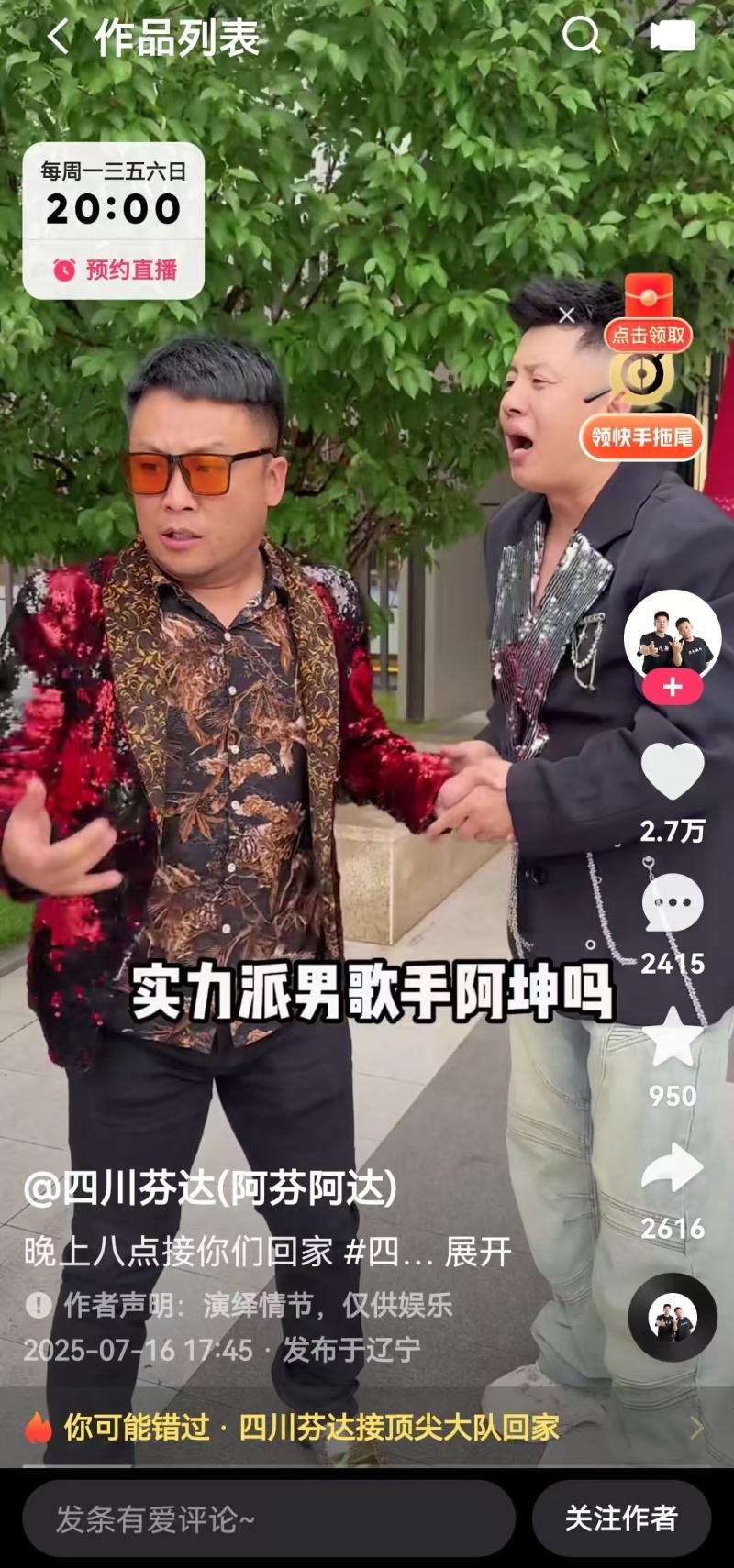The width and height of the screenshot is (734, 1568).
Task: Follow the author via the plus badge
Action: [672, 688]
